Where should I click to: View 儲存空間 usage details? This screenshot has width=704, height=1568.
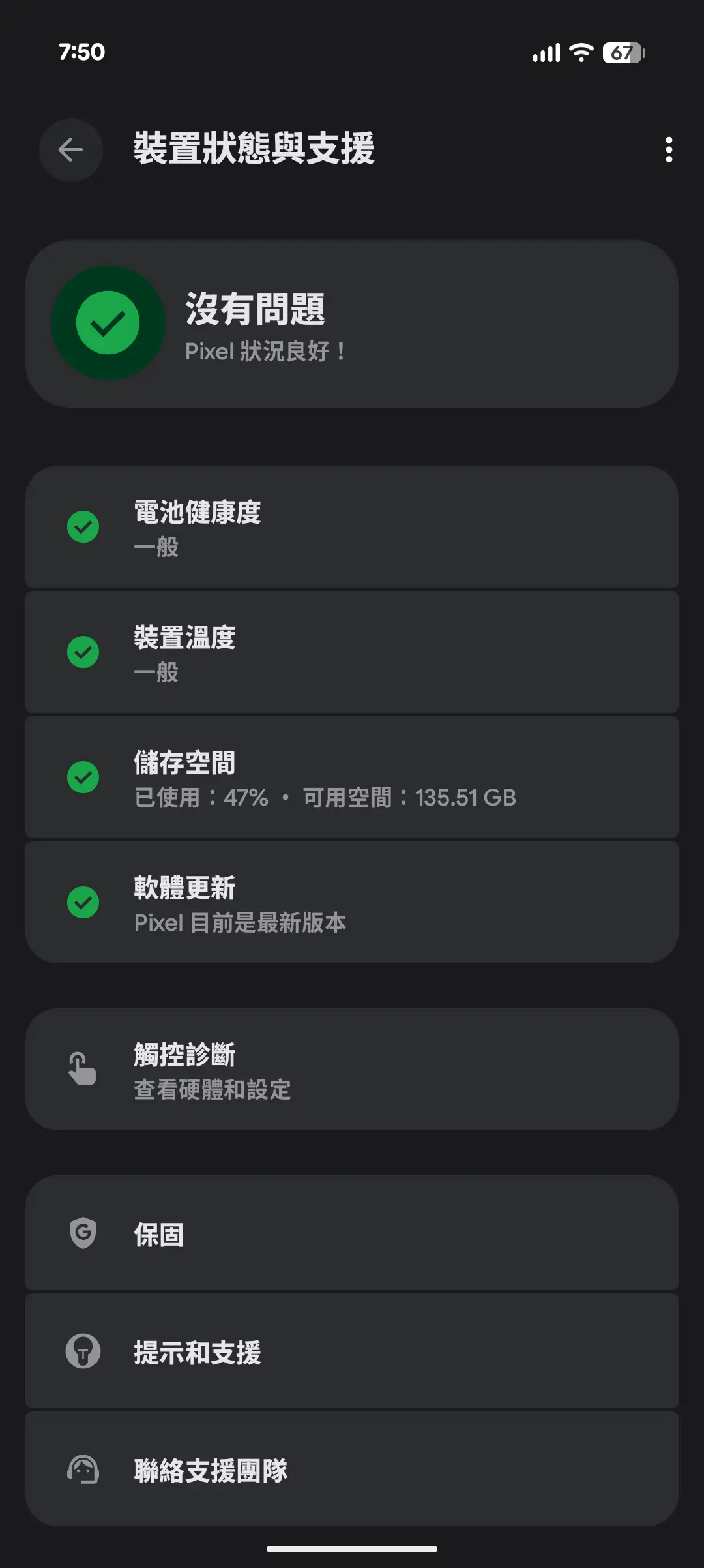pos(352,777)
